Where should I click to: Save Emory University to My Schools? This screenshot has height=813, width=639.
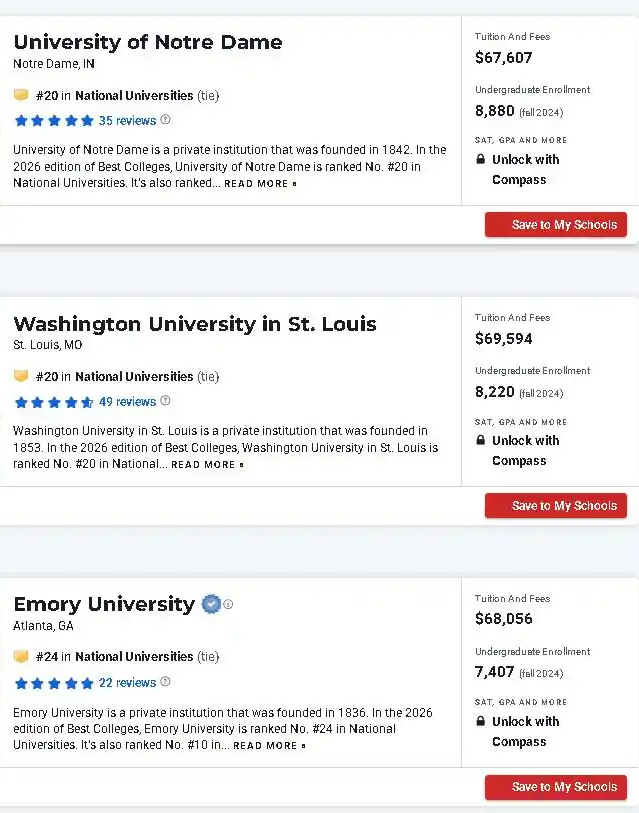point(556,787)
